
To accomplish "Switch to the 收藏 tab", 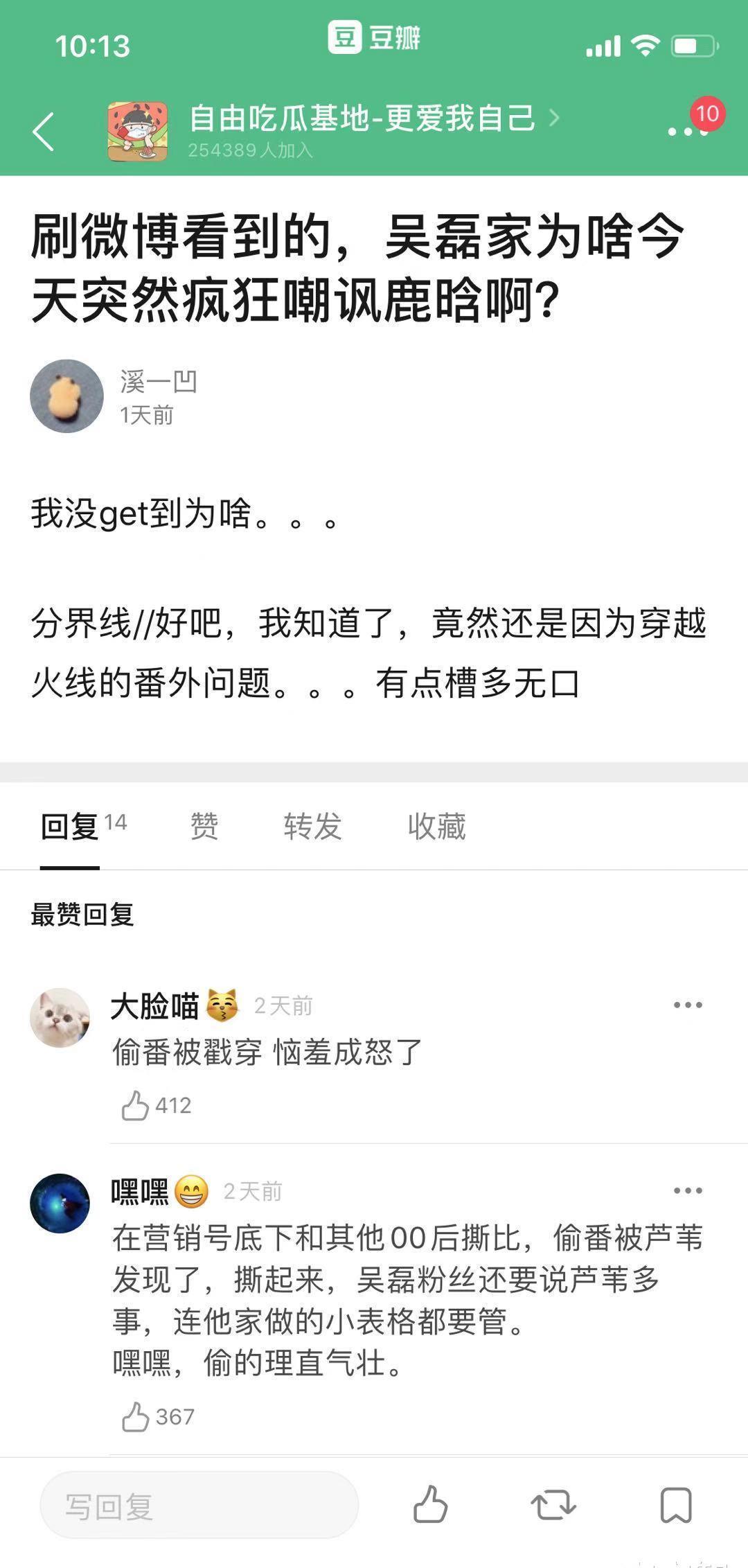I will (x=436, y=826).
